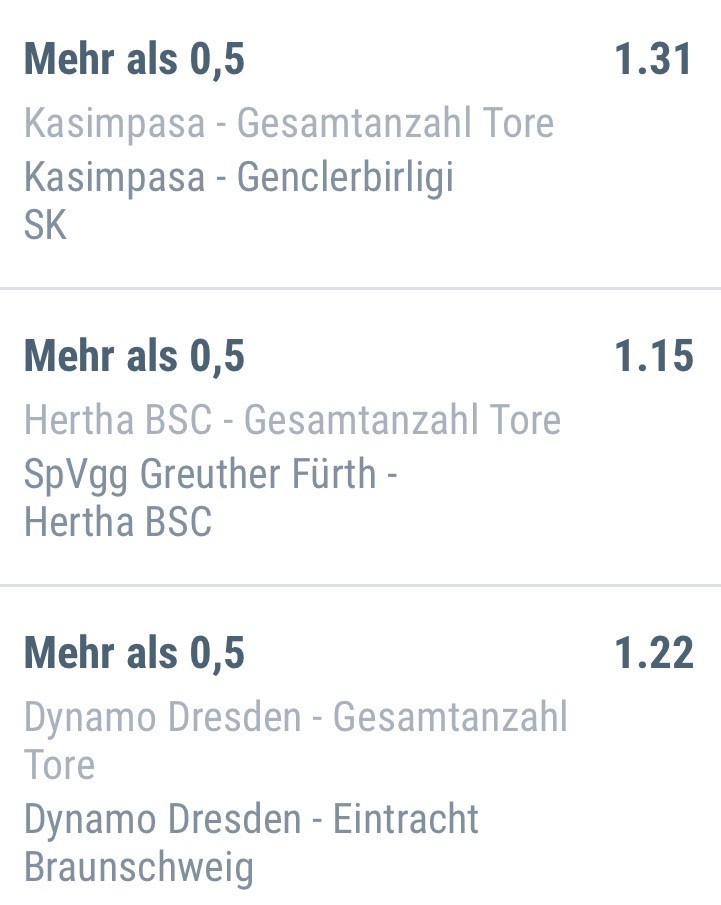Screen dimensions: 721x905
Task: View the Dynamo Dresden - Eintracht Braunschweig bet
Action: 252,820
